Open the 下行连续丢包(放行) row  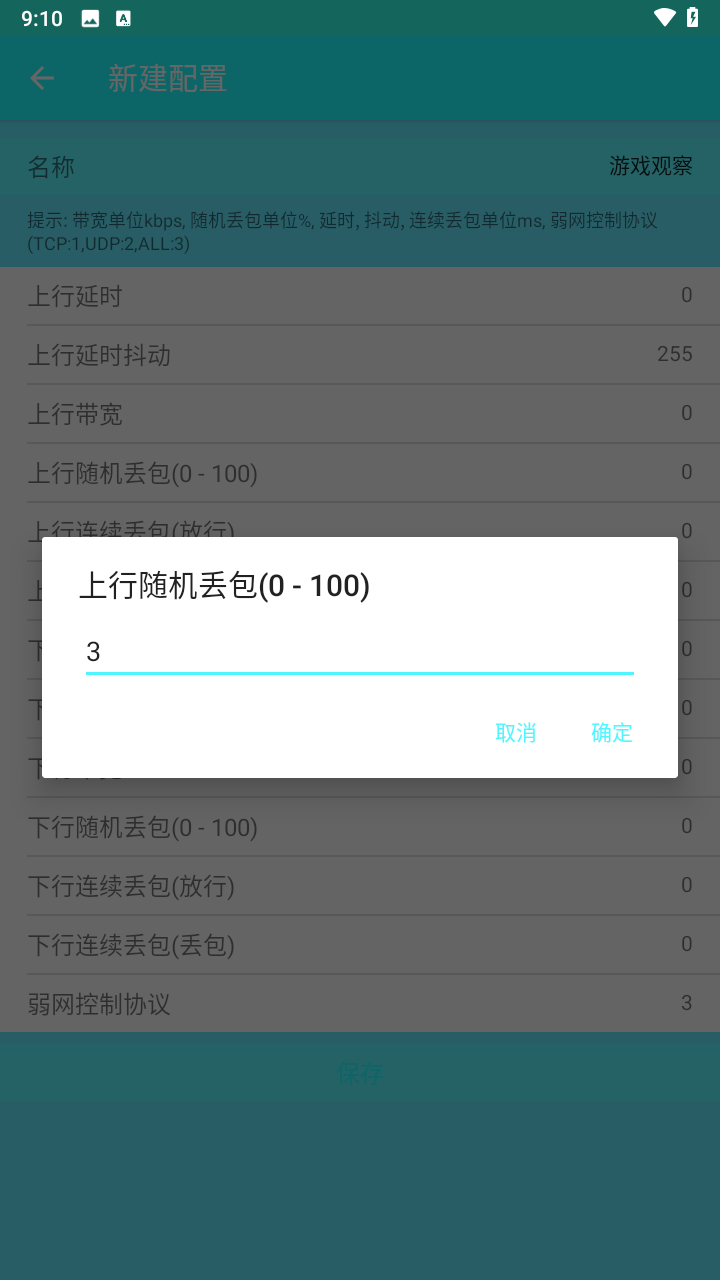pos(360,885)
